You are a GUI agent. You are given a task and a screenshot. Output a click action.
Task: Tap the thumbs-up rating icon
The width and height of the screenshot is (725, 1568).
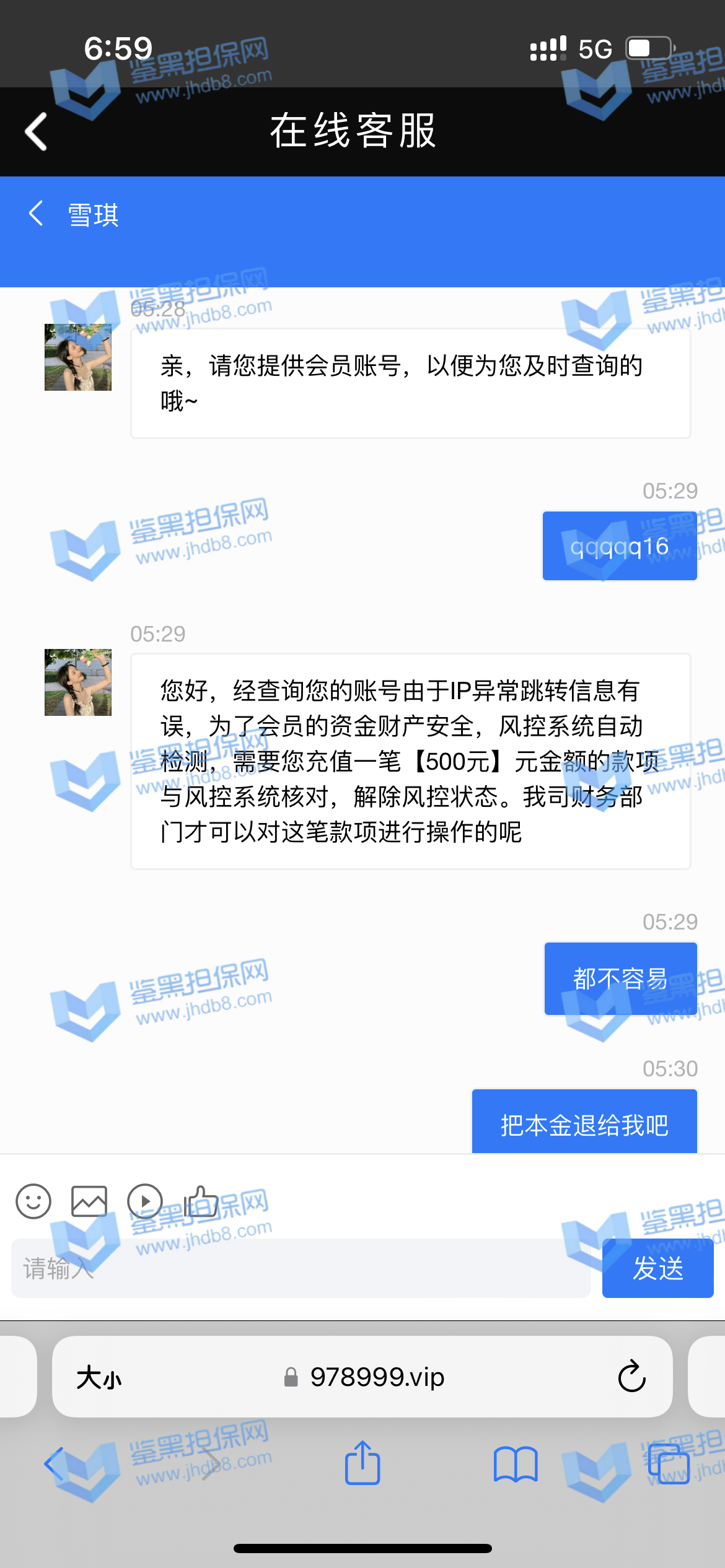[x=201, y=1201]
